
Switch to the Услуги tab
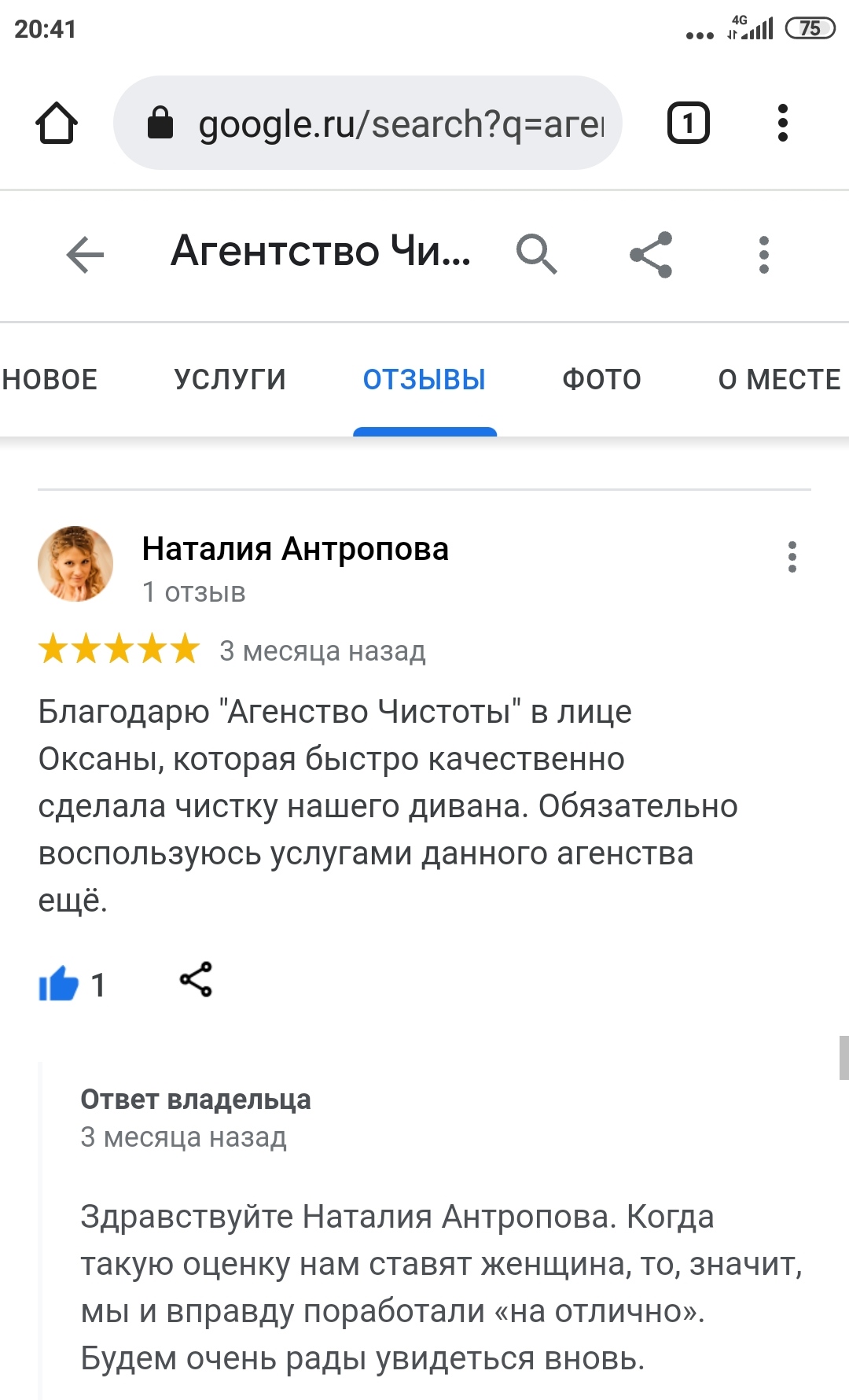coord(230,380)
